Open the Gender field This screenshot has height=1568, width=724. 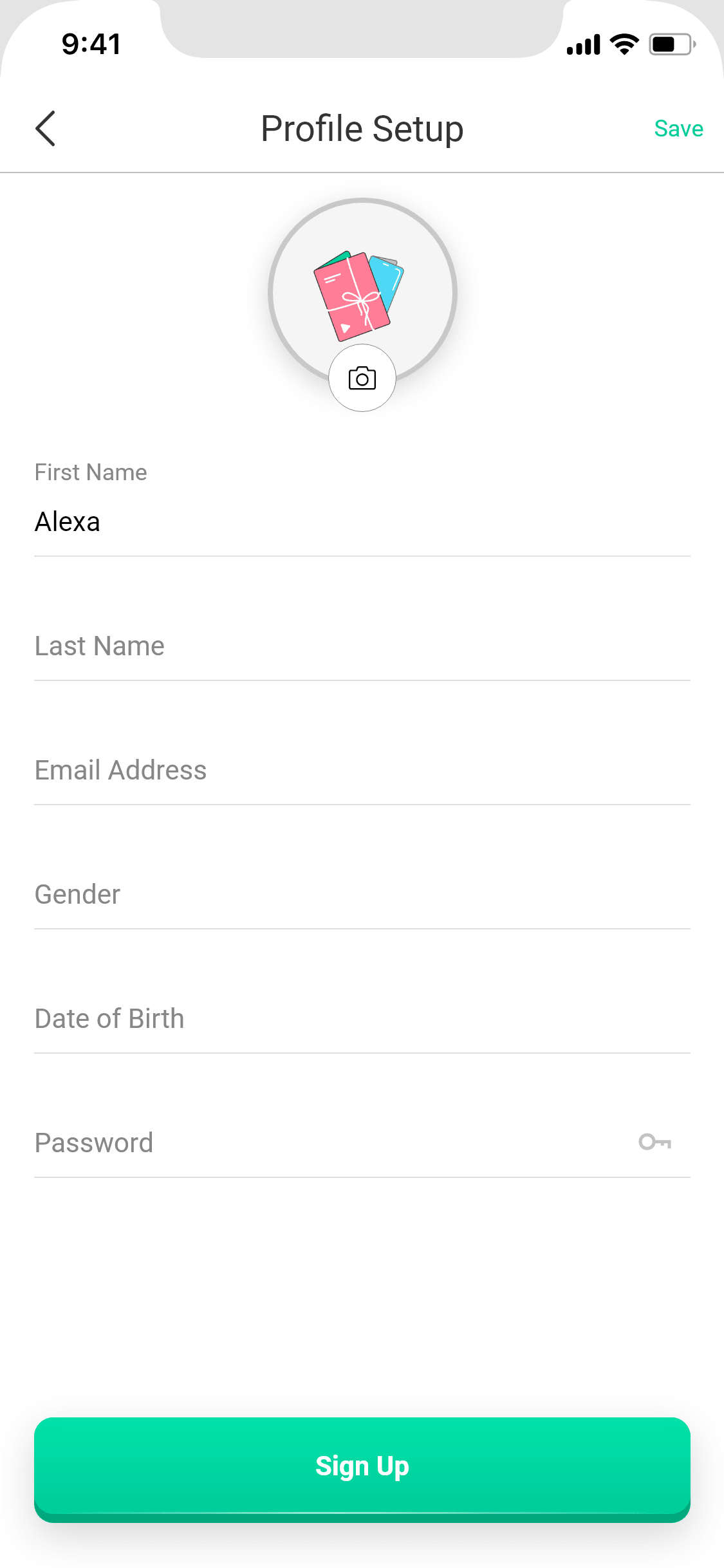362,894
